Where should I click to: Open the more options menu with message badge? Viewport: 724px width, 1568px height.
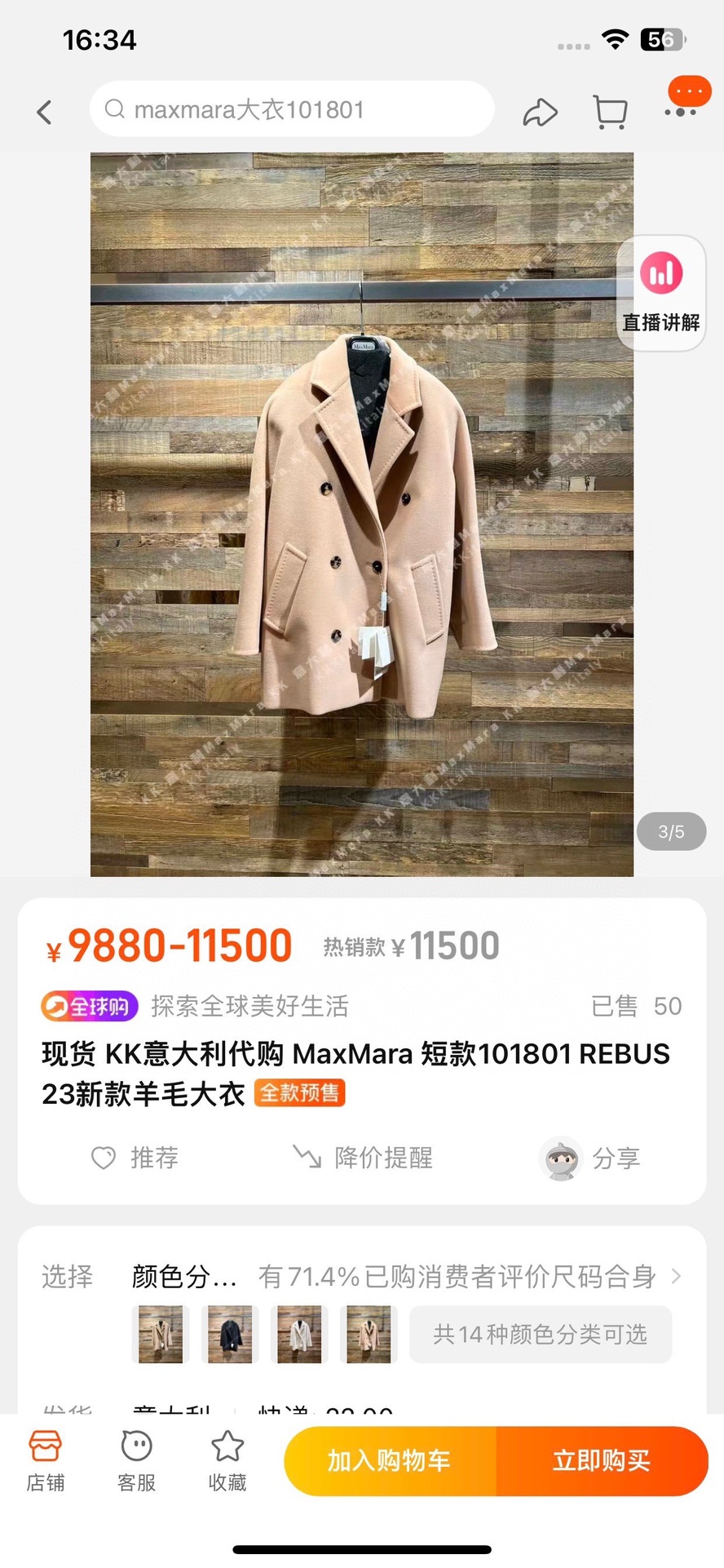681,108
